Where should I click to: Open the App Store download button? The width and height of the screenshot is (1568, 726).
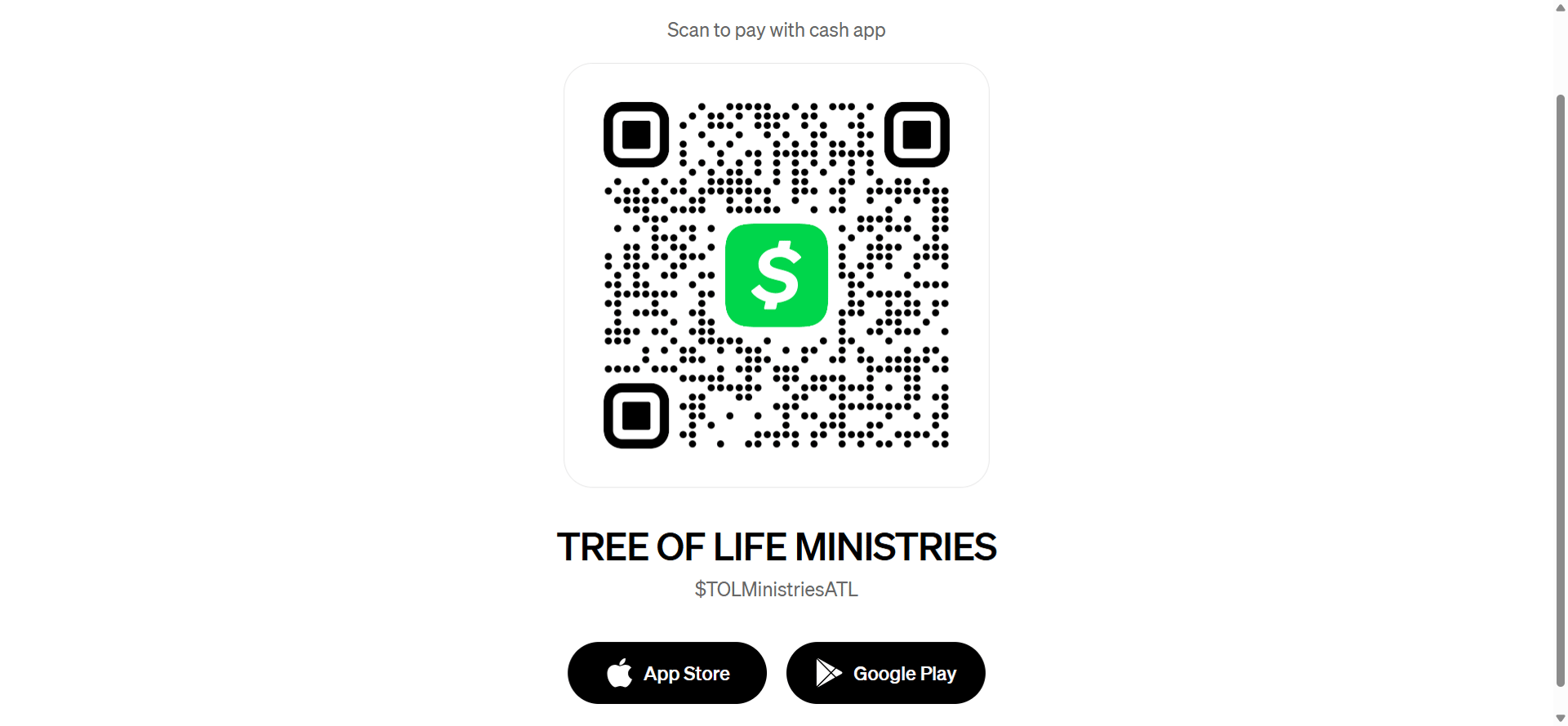[666, 673]
